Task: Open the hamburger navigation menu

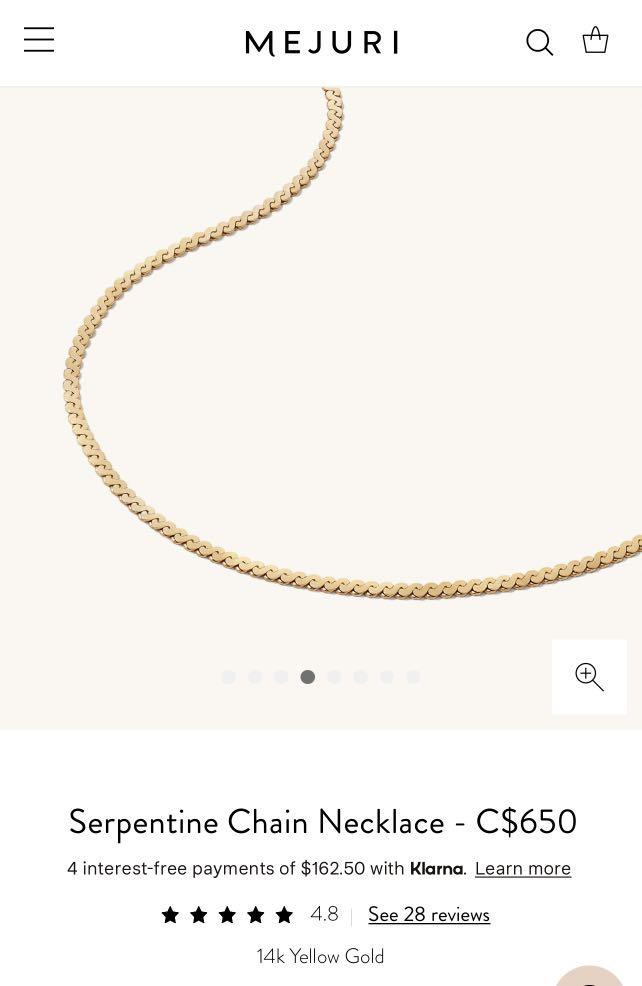Action: [39, 40]
